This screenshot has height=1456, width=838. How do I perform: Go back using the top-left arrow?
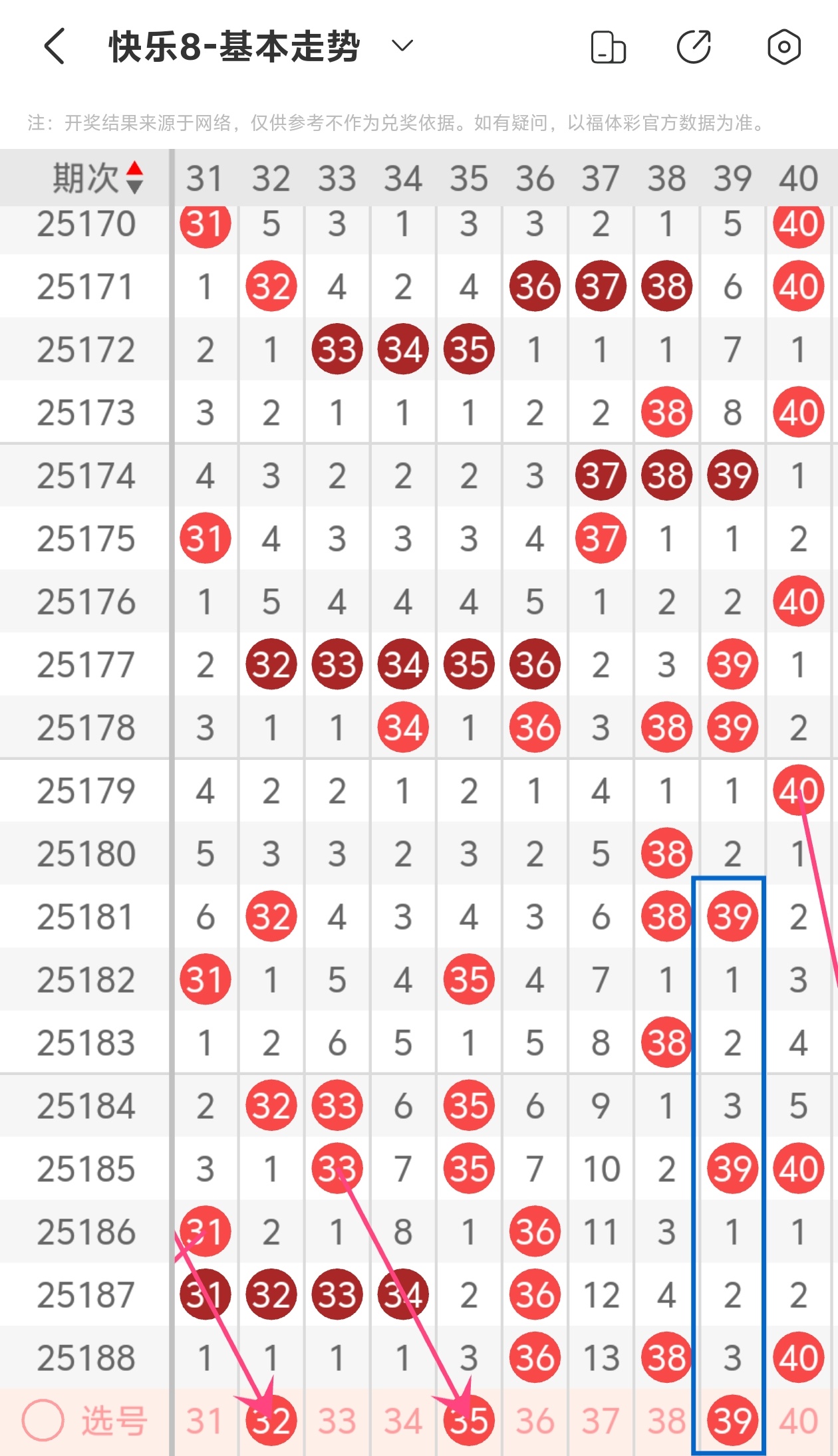(55, 46)
